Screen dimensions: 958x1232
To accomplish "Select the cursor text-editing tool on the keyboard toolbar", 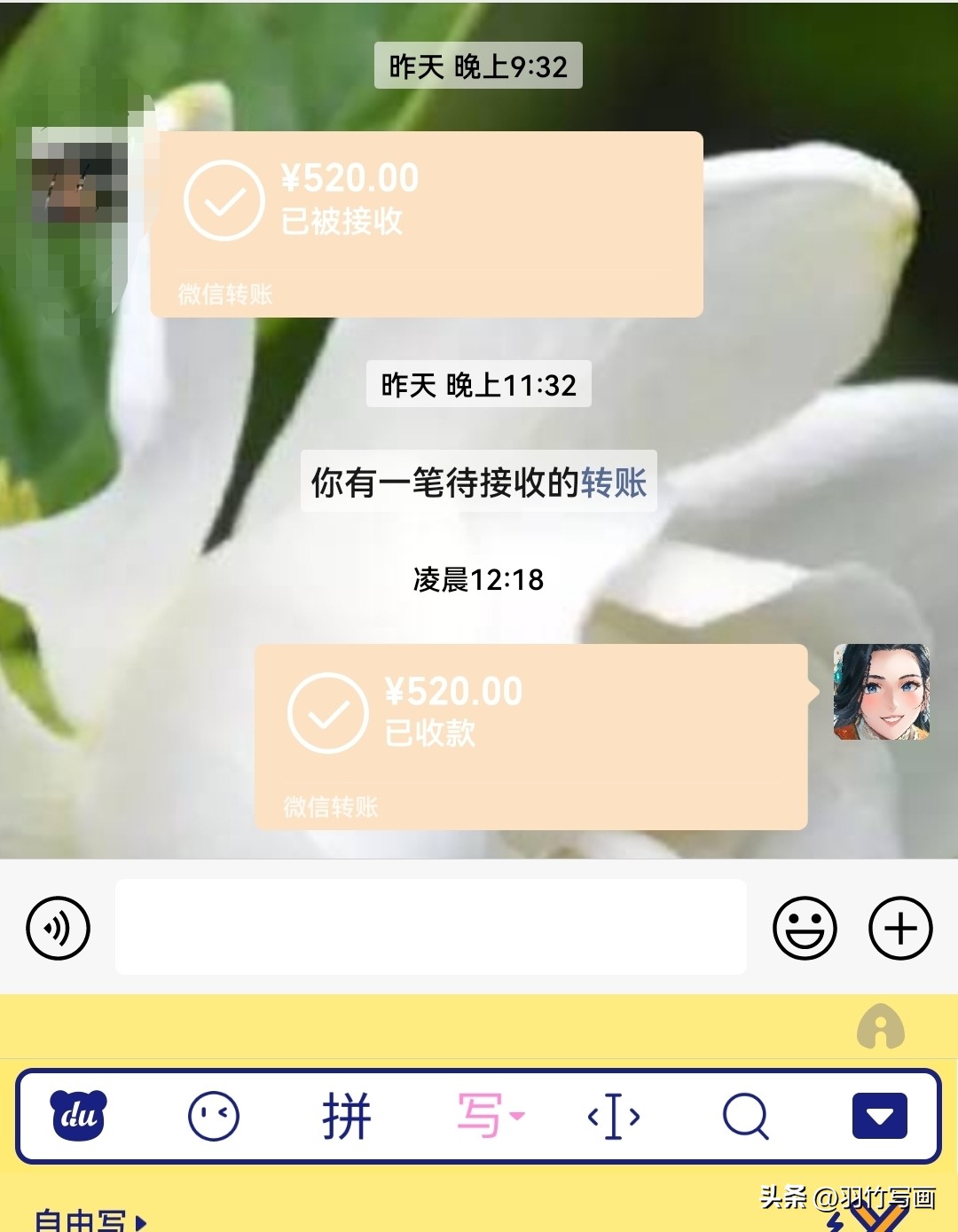I will (x=611, y=1117).
